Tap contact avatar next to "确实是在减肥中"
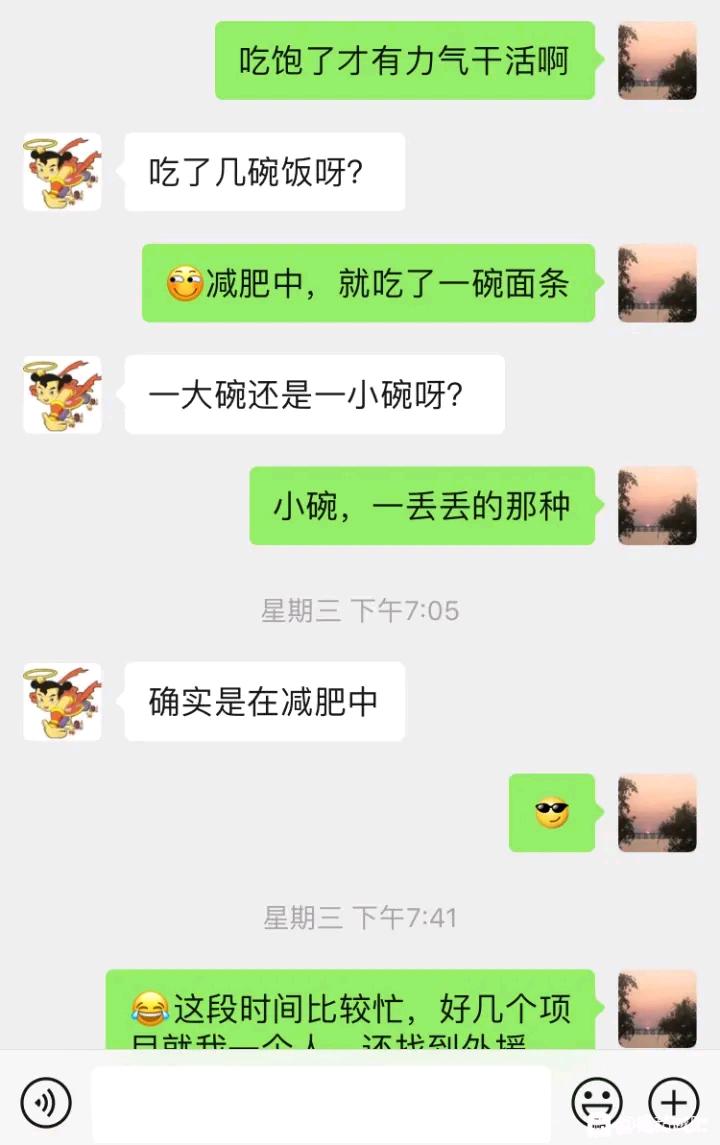 tap(62, 701)
